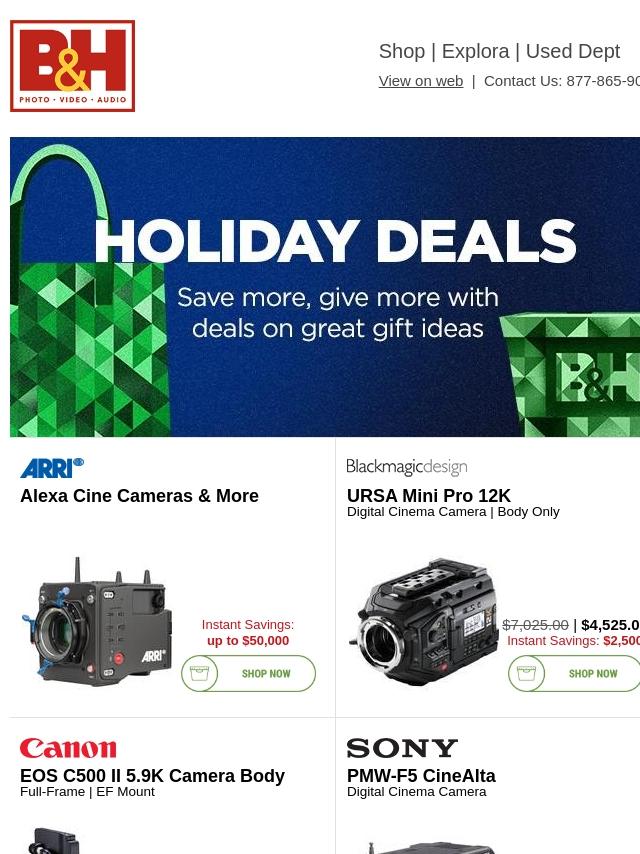Tap Shop Now for ARRI Alexa cameras
This screenshot has width=640, height=854.
(x=249, y=674)
